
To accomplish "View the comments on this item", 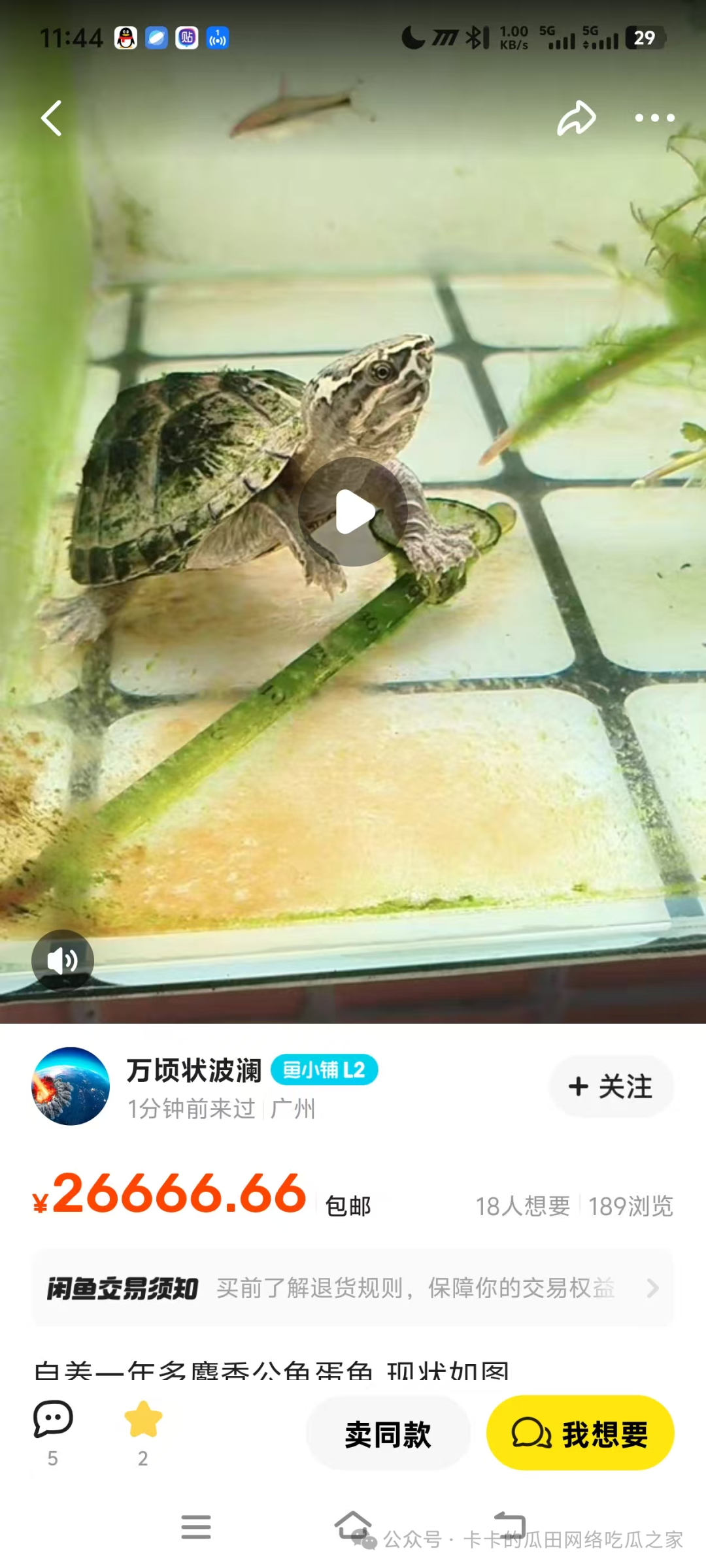I will tap(53, 1431).
